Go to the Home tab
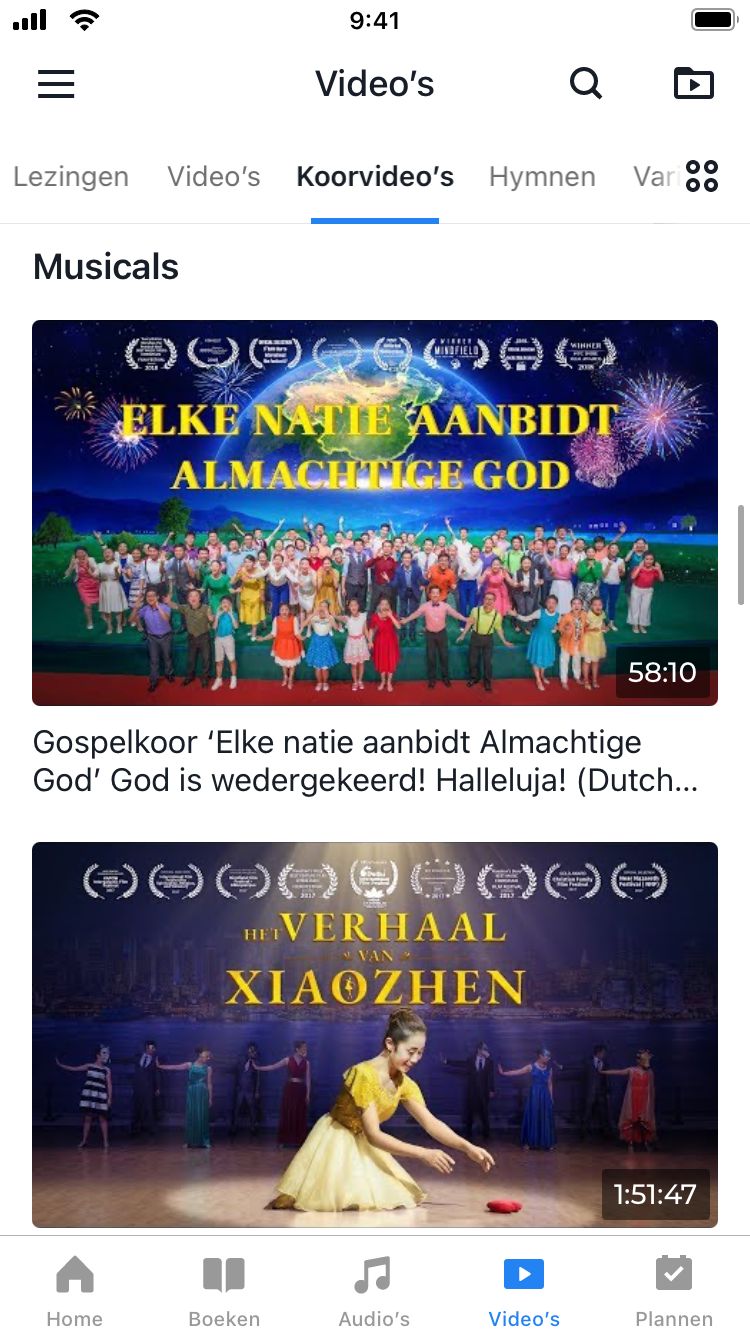Viewport: 750px width, 1334px height. click(x=75, y=1290)
